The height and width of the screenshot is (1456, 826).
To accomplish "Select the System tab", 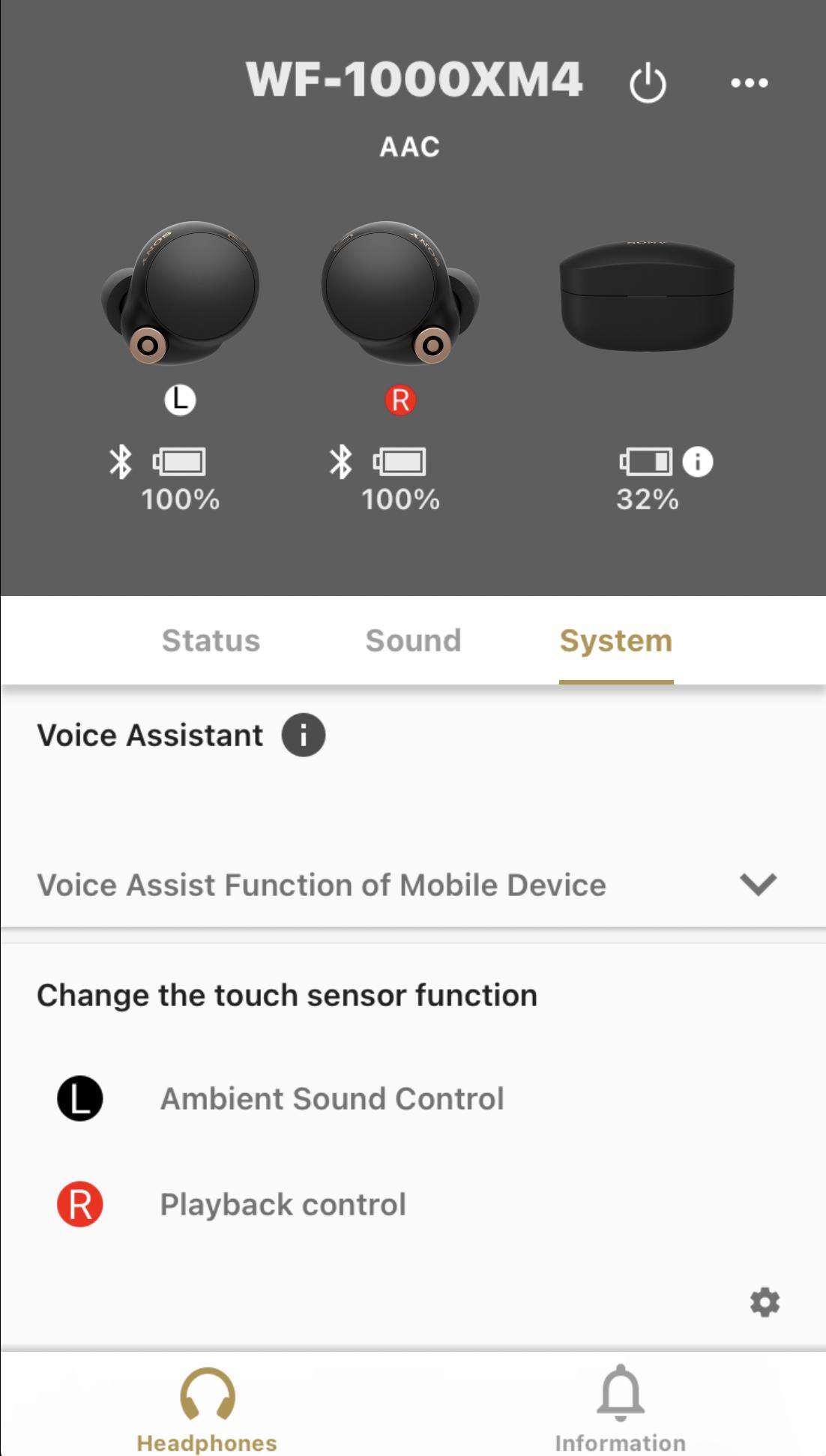I will tap(615, 641).
